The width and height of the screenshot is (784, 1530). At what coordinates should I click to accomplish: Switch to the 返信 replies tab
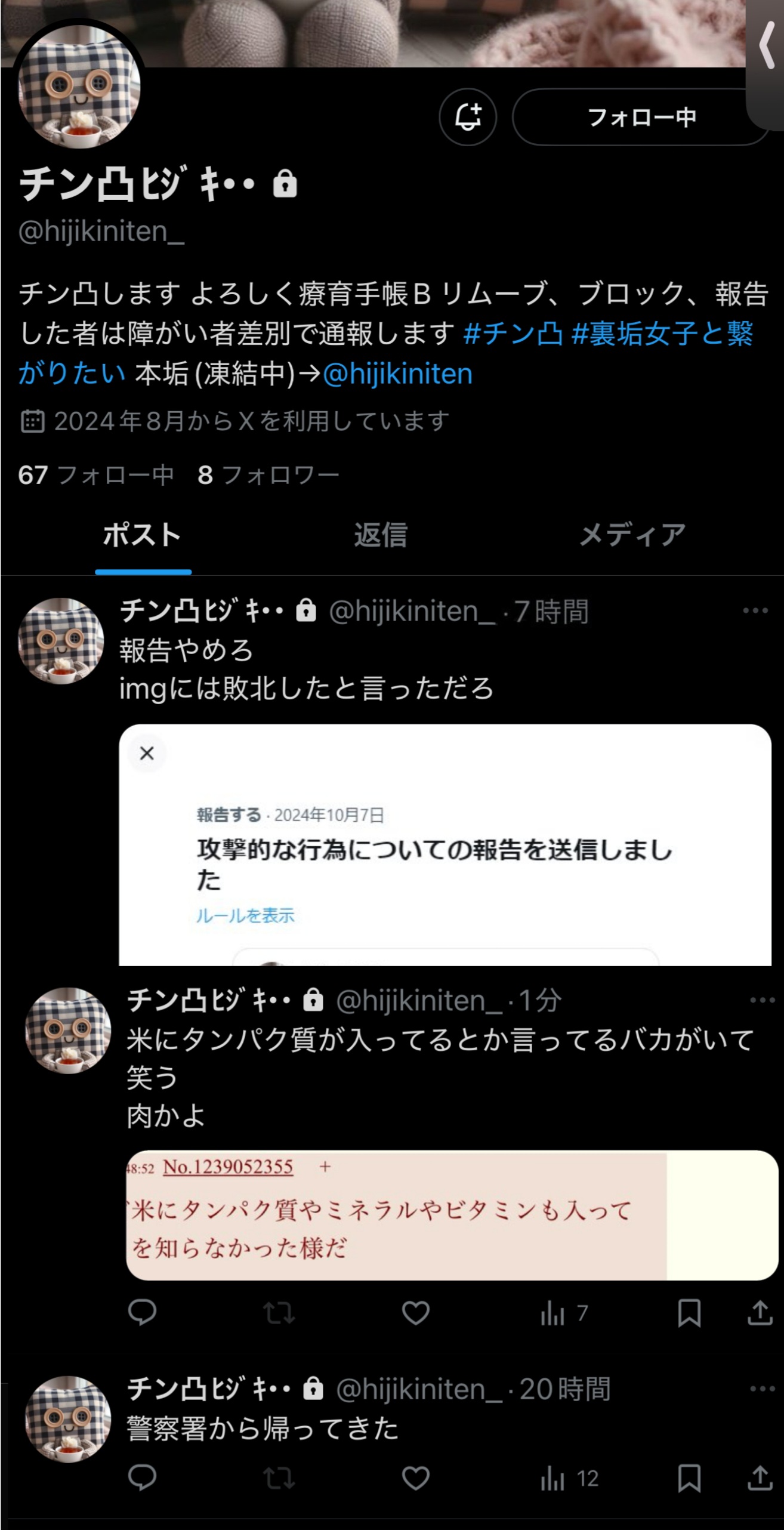(381, 535)
